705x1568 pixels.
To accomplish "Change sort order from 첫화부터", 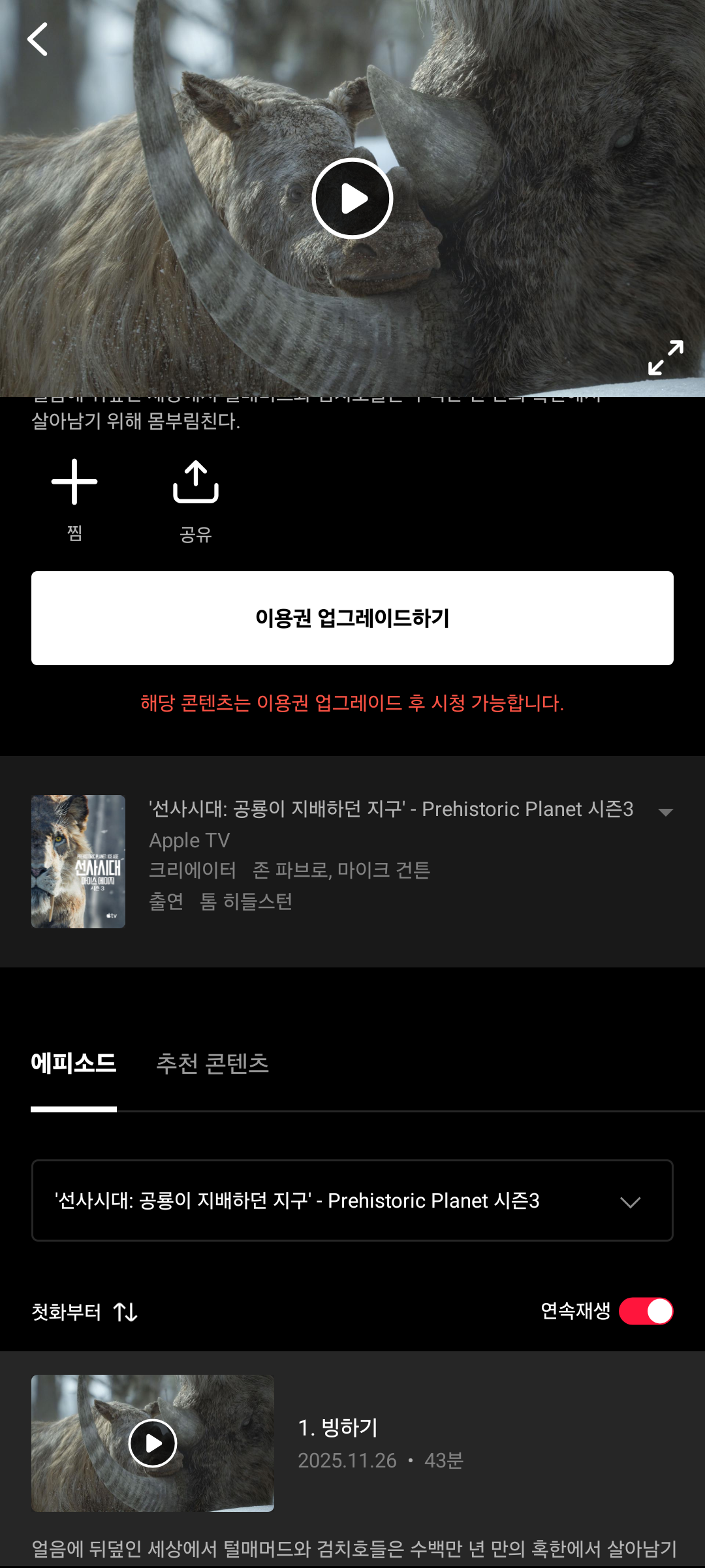I will coord(85,1311).
